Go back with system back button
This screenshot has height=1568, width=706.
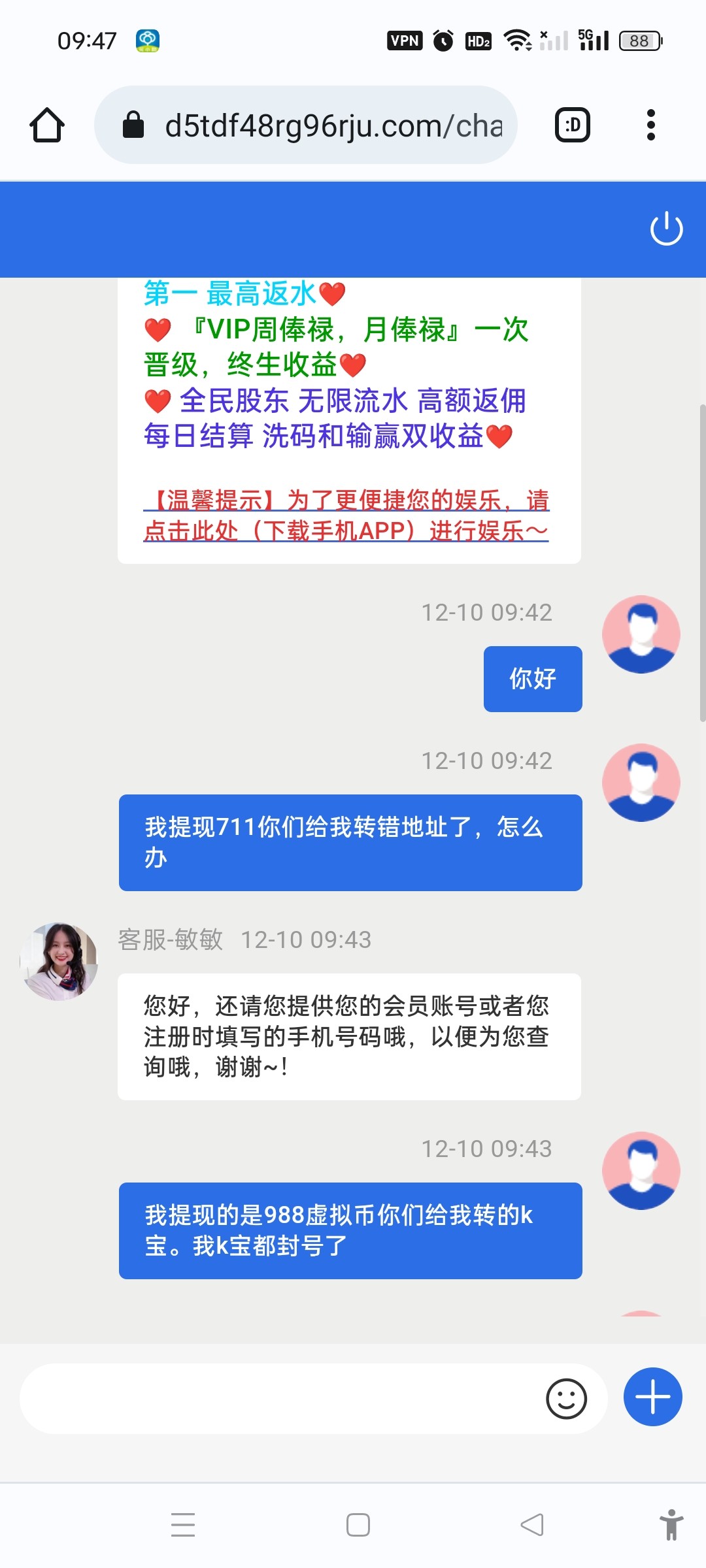tap(532, 1525)
